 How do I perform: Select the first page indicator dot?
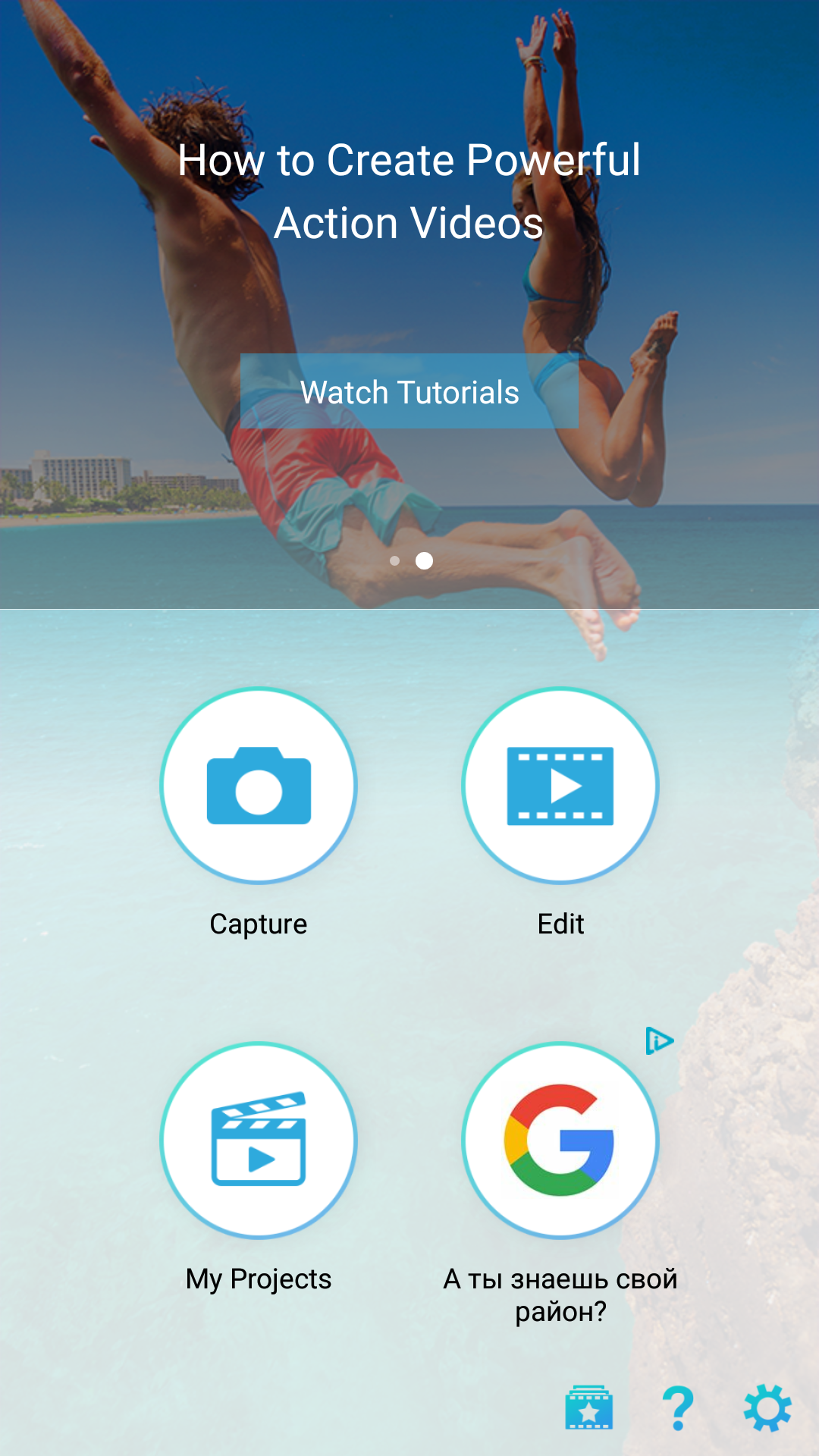click(394, 561)
